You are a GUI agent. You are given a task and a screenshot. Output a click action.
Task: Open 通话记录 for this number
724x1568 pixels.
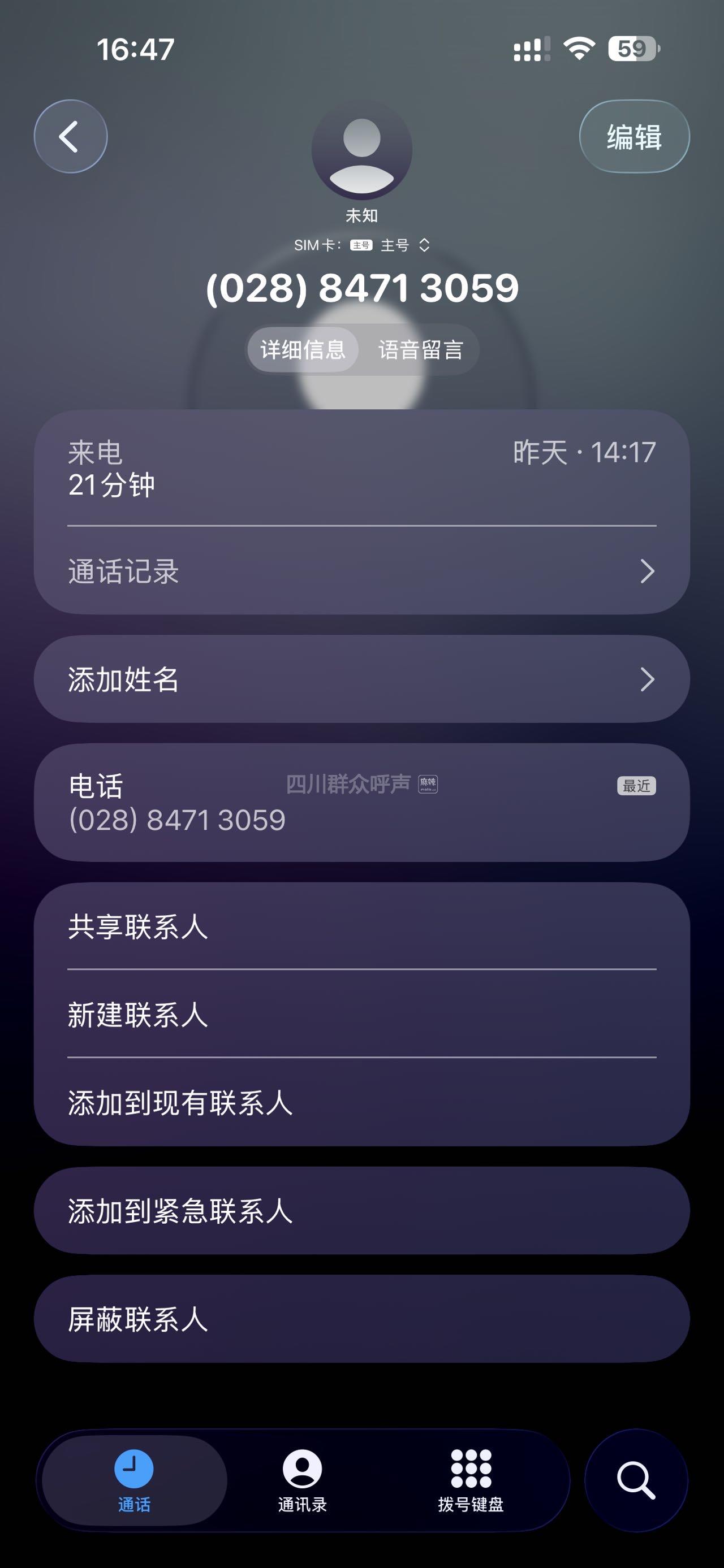tap(361, 571)
